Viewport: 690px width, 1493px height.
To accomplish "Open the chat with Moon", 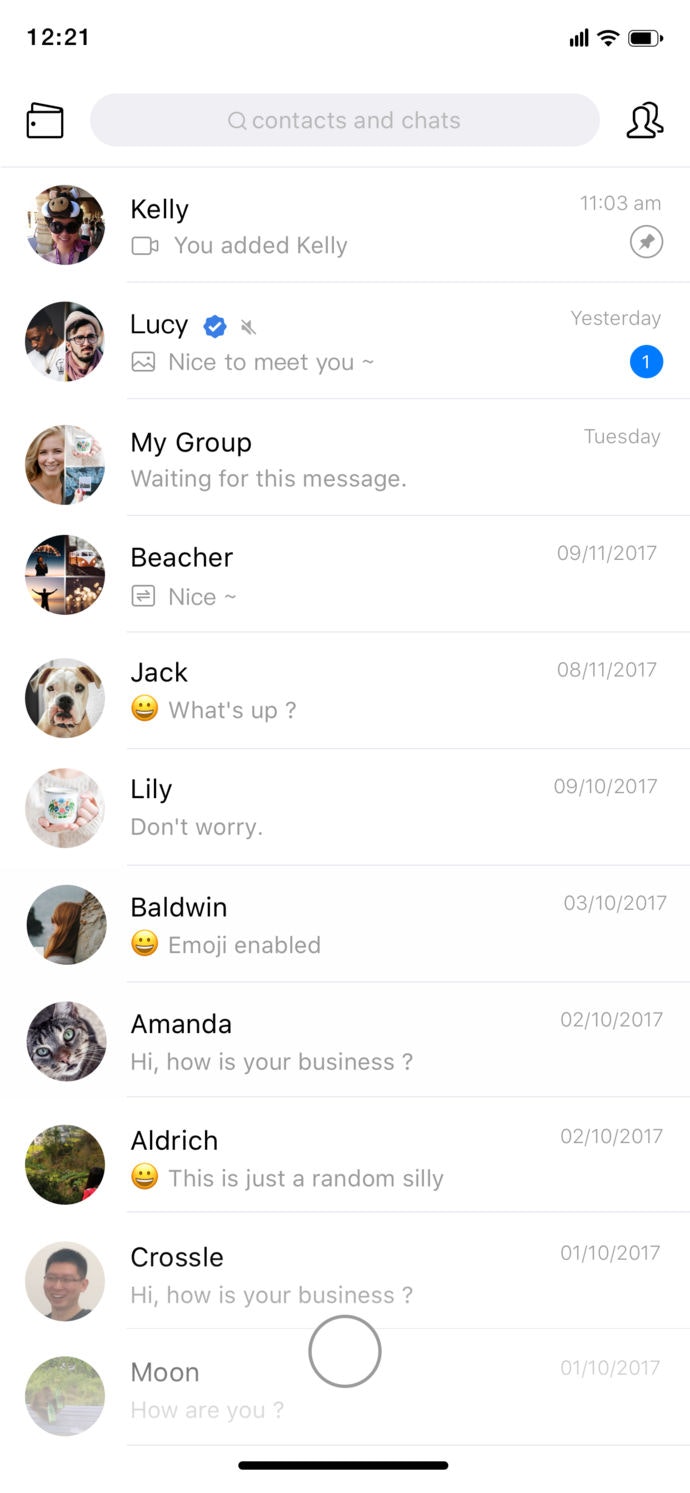I will [345, 1391].
